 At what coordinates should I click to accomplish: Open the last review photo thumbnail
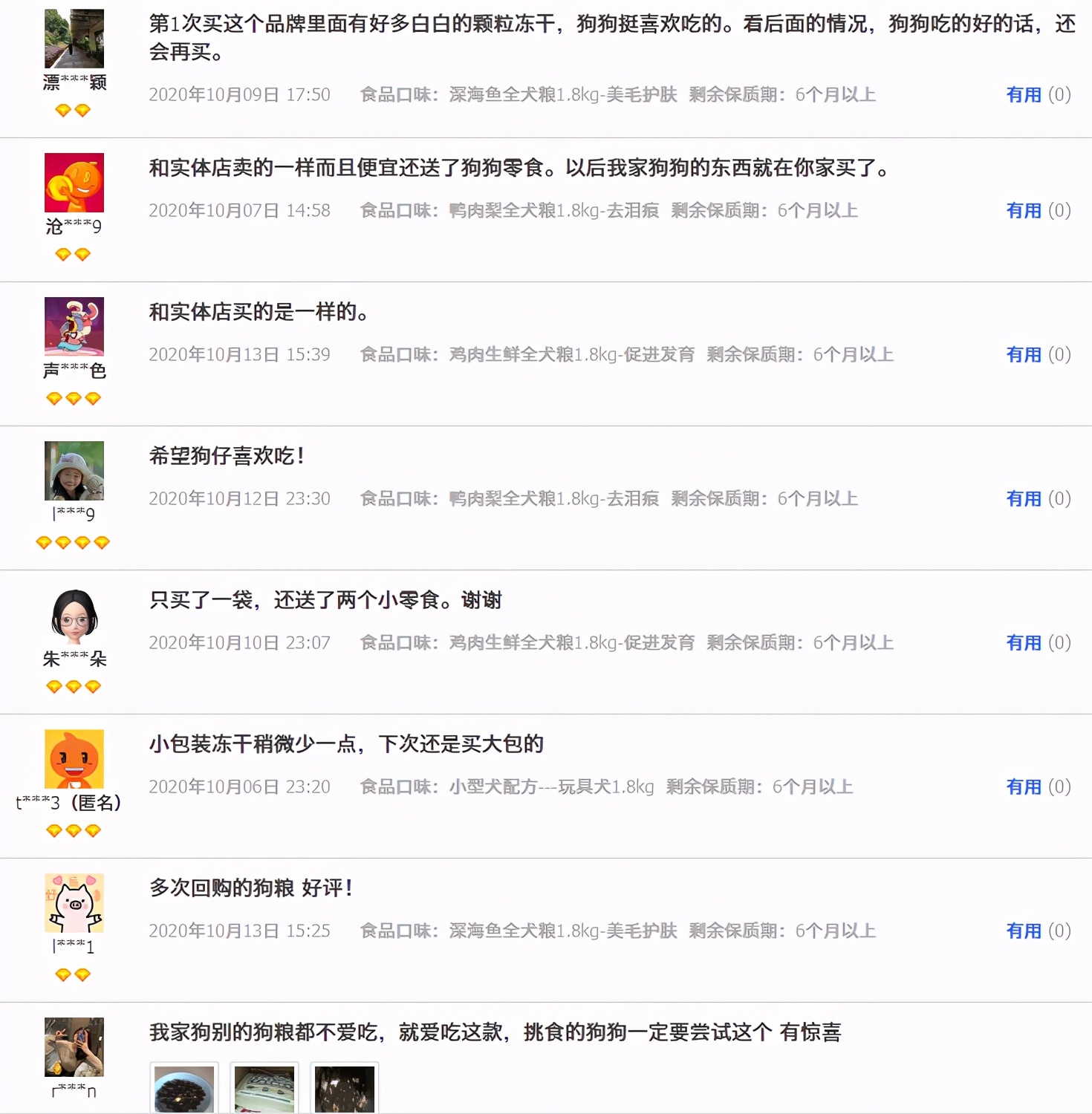[344, 1089]
